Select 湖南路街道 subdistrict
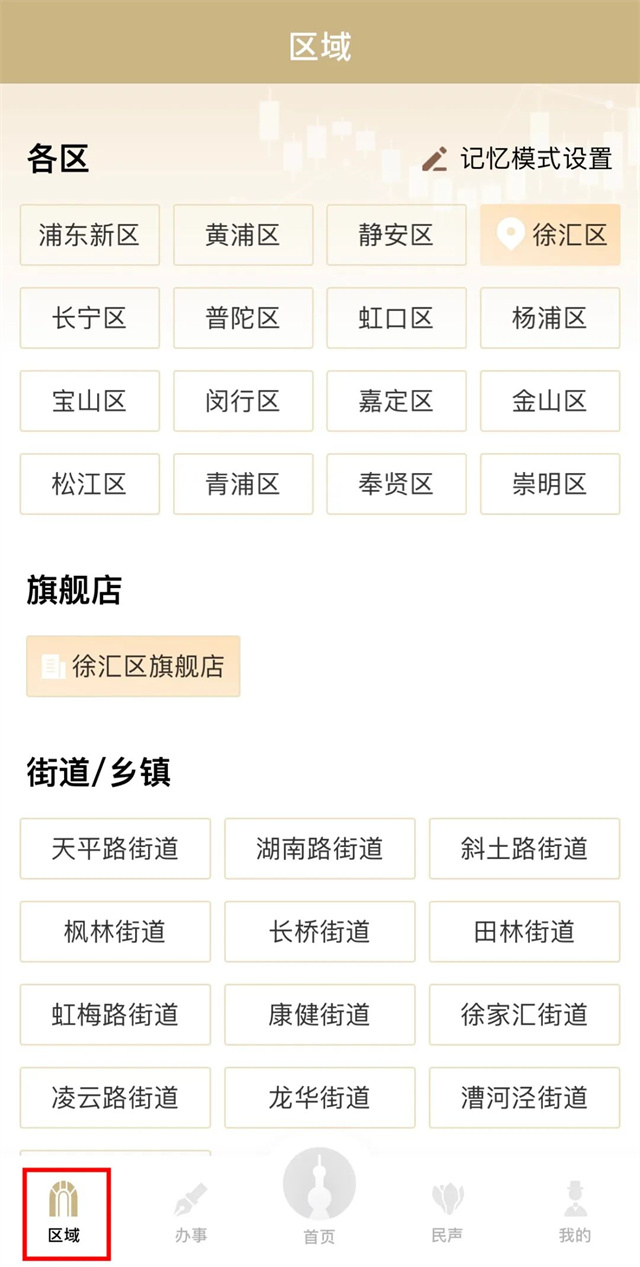This screenshot has height=1267, width=640. (x=320, y=849)
